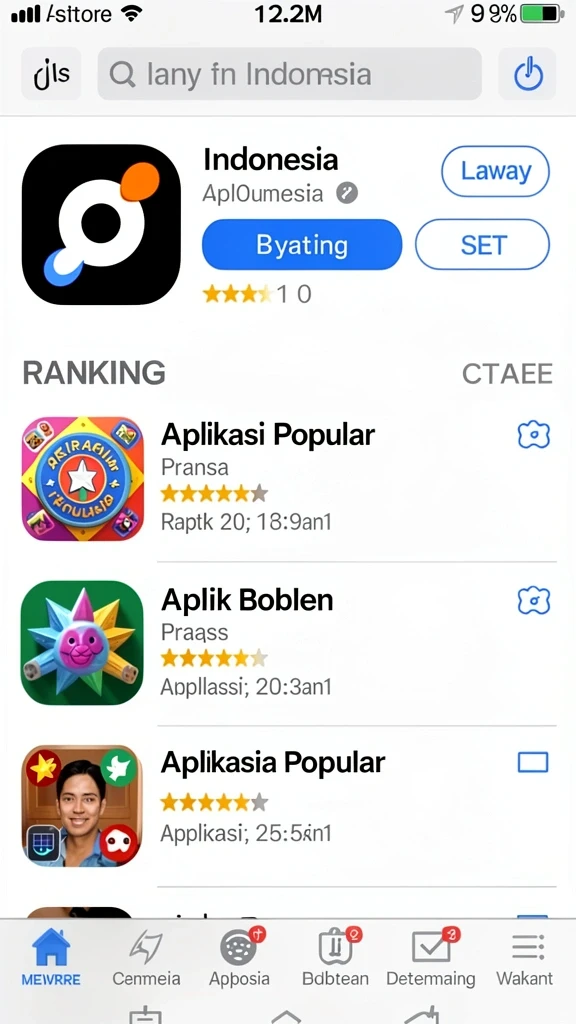Go to the Bdbtean tab
The height and width of the screenshot is (1024, 576).
(336, 957)
